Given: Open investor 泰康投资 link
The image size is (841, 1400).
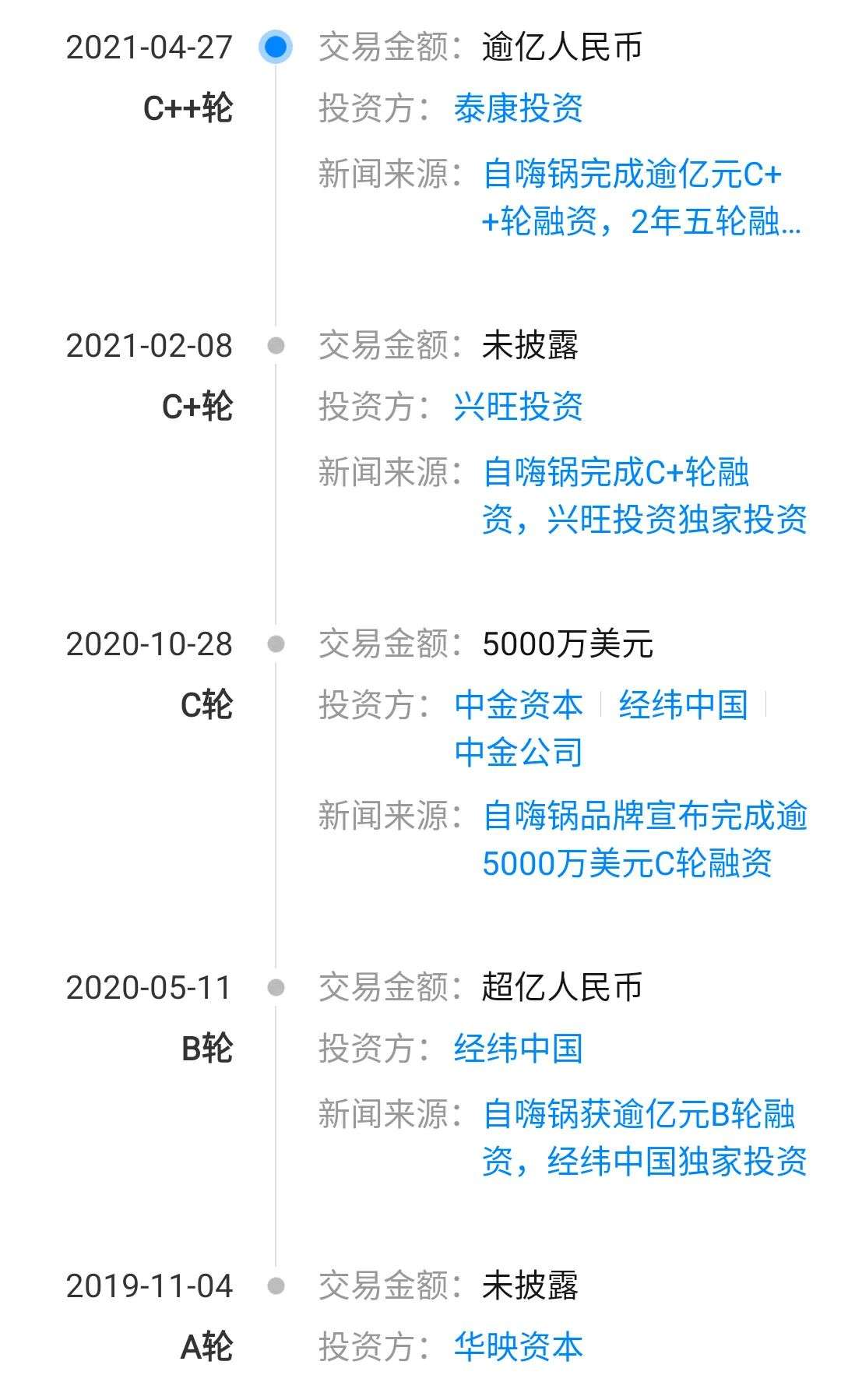Looking at the screenshot, I should [518, 108].
